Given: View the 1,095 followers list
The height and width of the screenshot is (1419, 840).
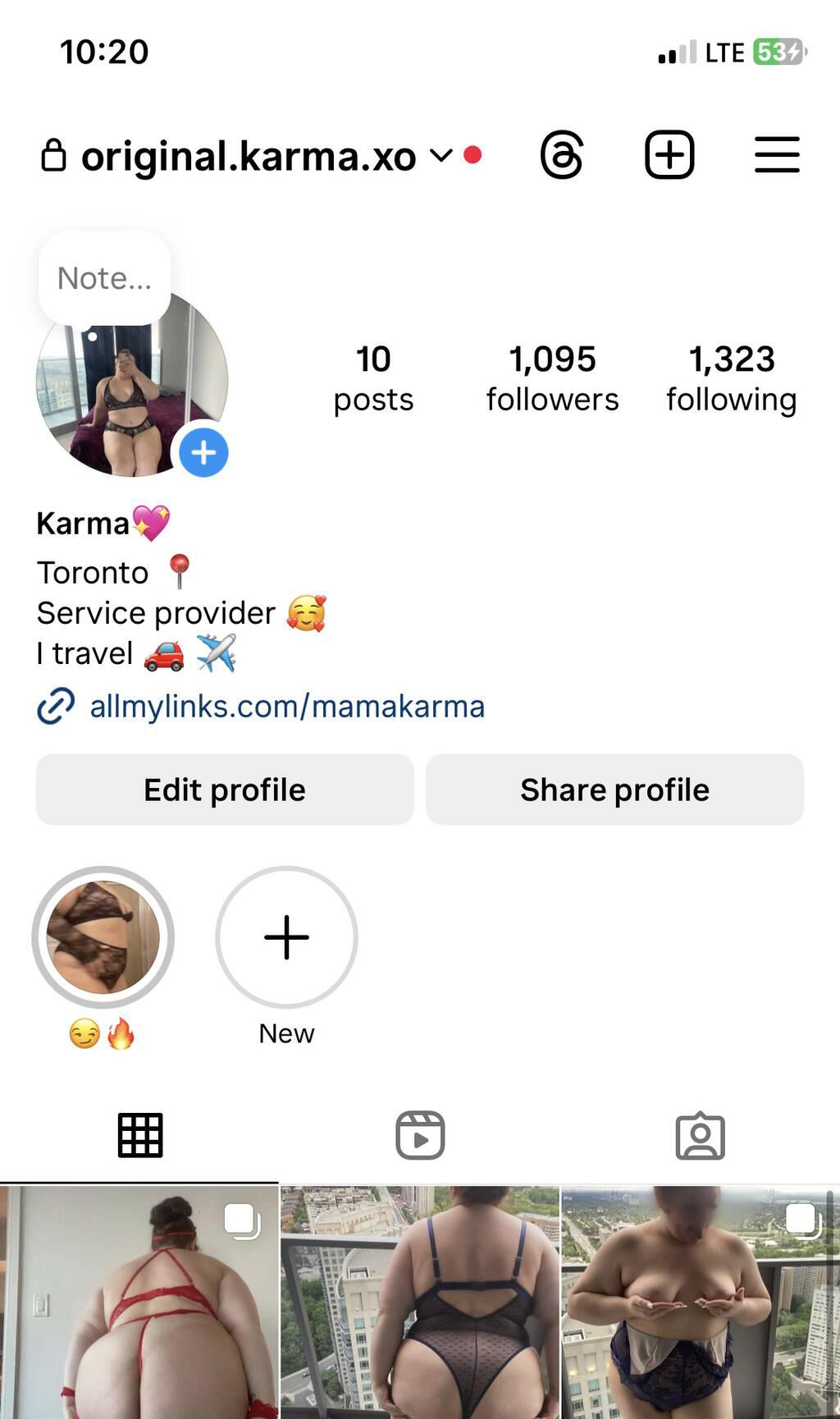Looking at the screenshot, I should [552, 378].
